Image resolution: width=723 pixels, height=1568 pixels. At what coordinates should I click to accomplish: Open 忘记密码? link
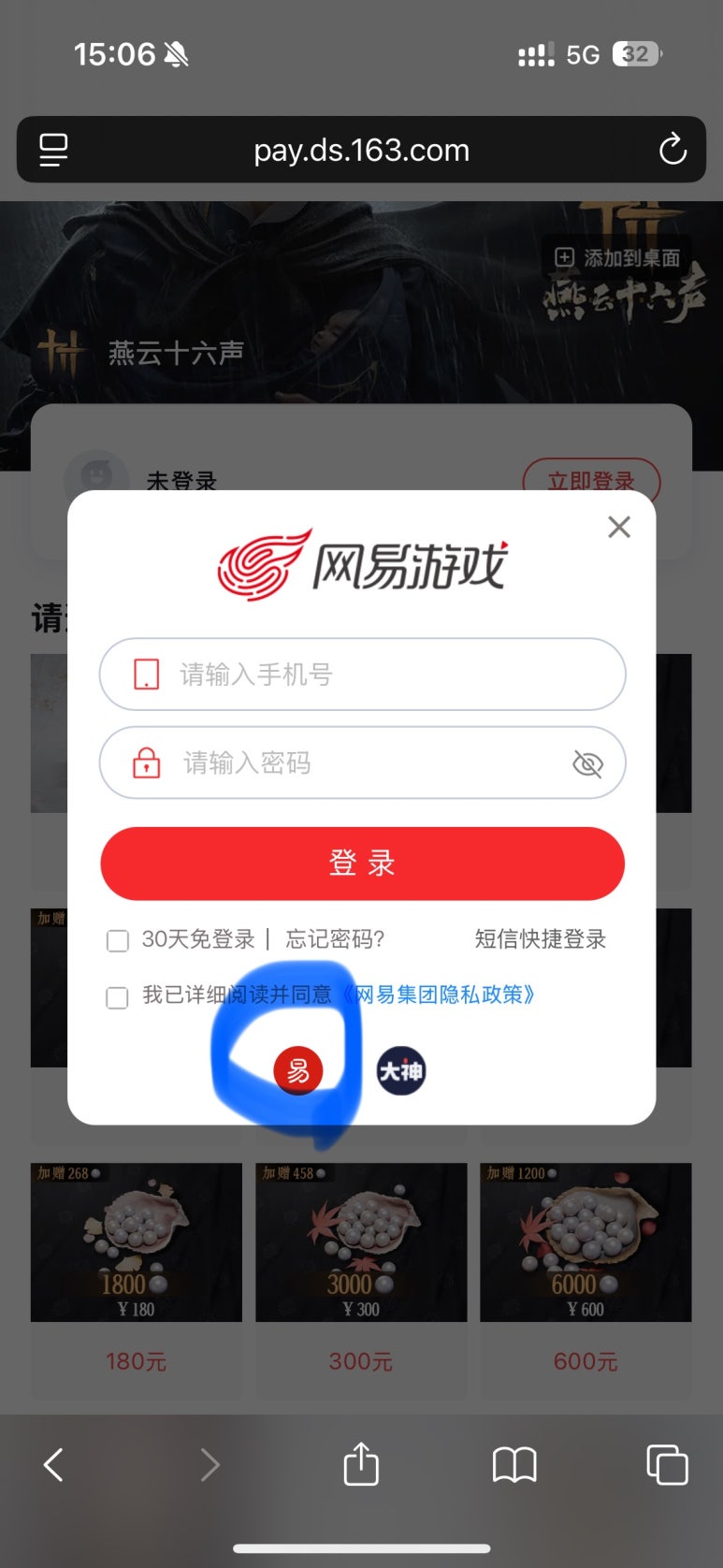(335, 939)
